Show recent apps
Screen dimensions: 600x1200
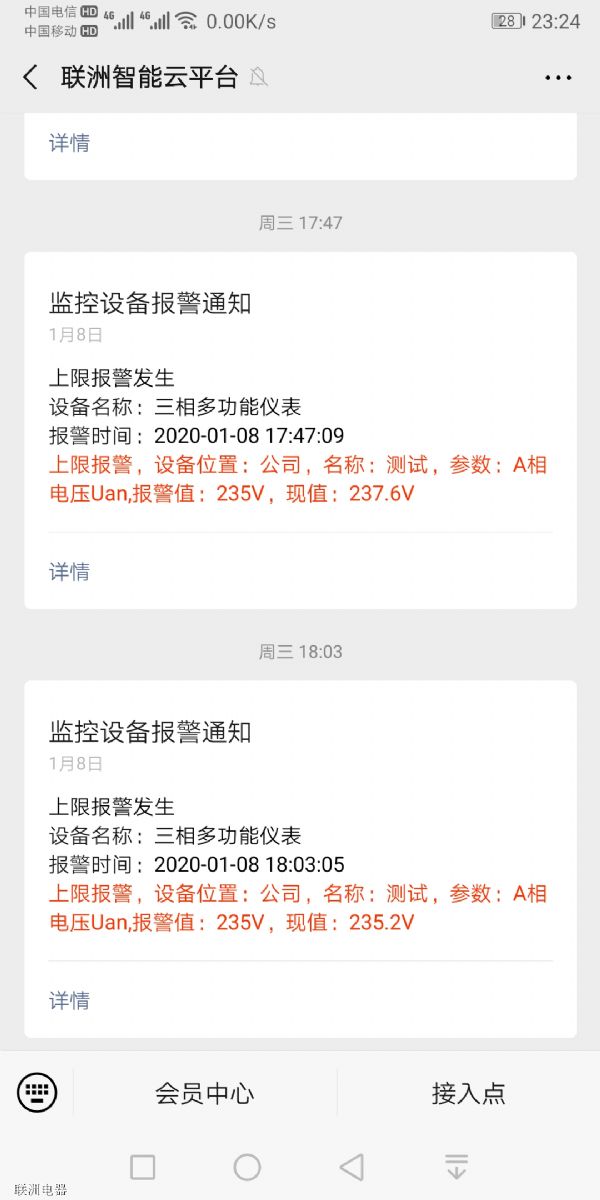tap(143, 1166)
